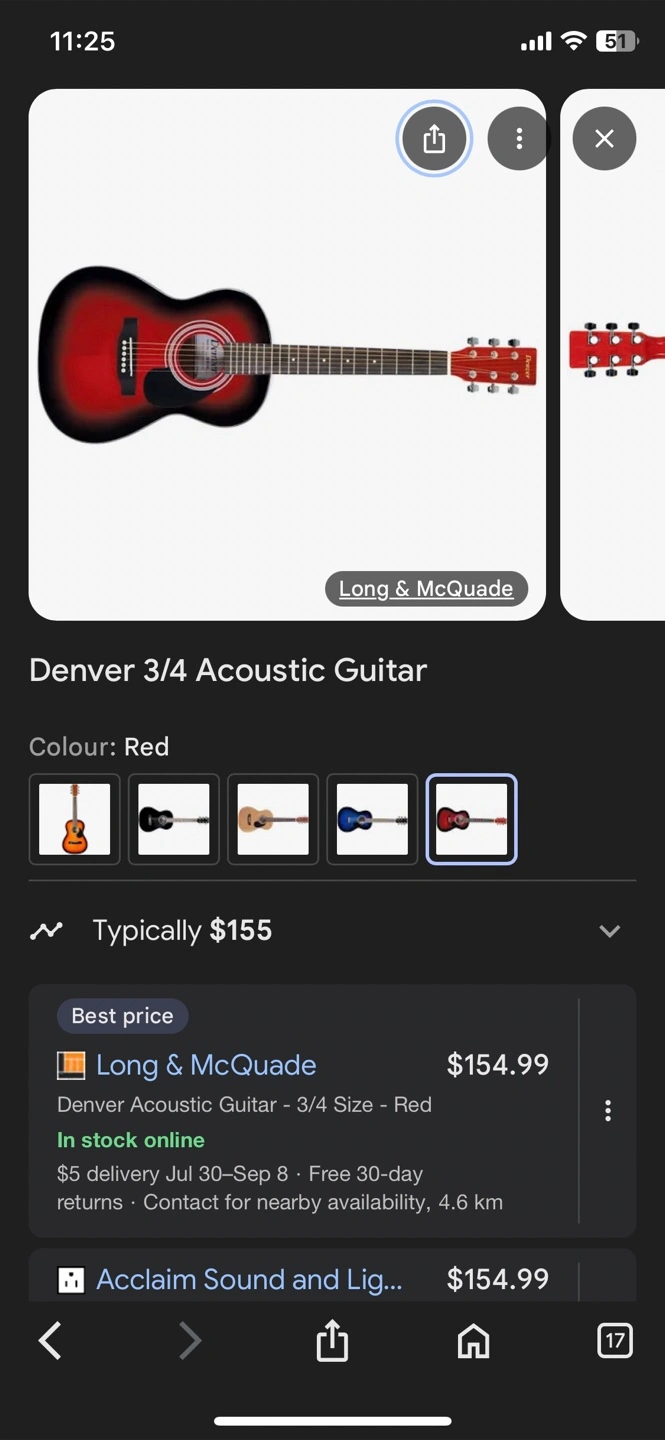Expand the Typically $155 price insights

coord(609,931)
